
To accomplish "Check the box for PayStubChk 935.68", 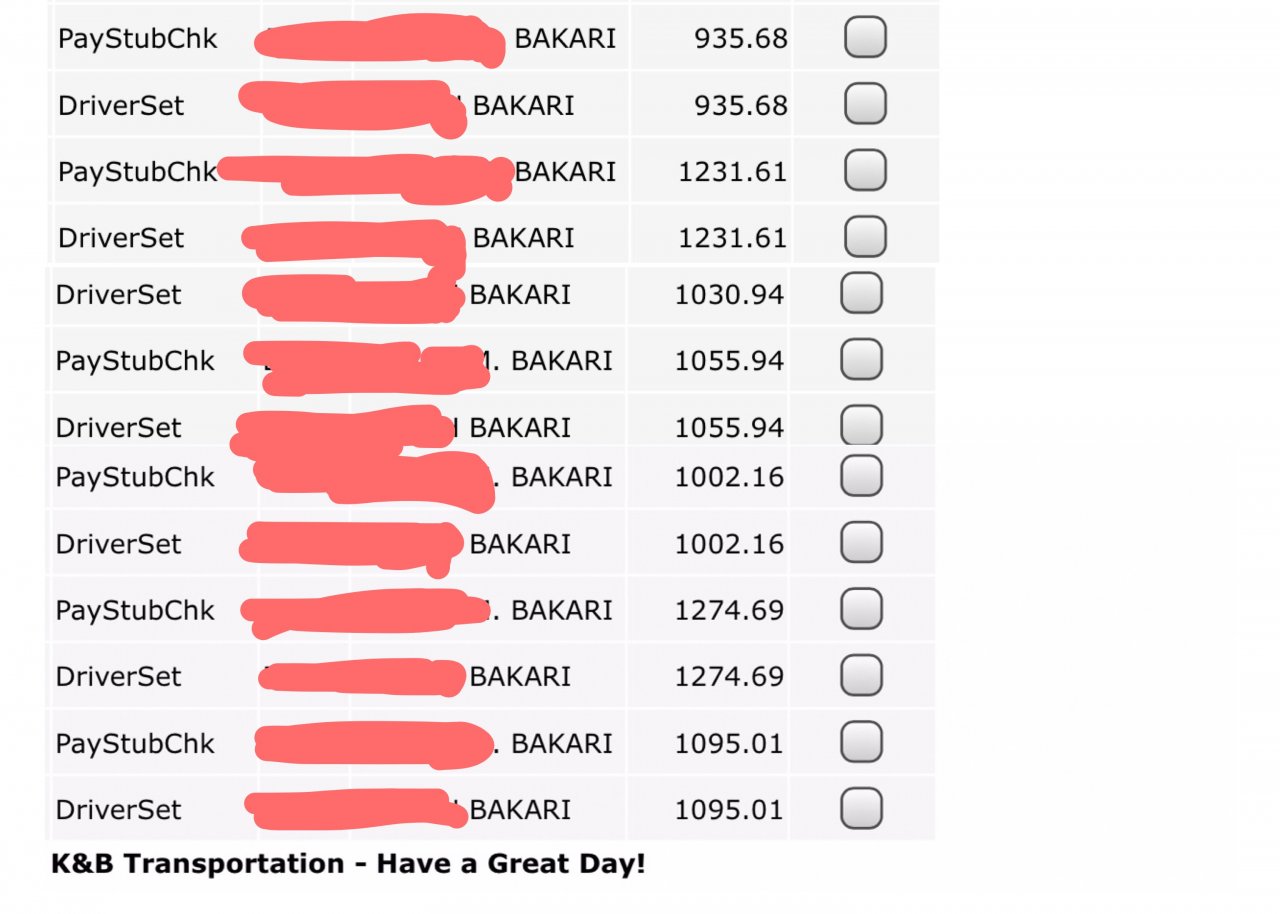I will tap(865, 38).
